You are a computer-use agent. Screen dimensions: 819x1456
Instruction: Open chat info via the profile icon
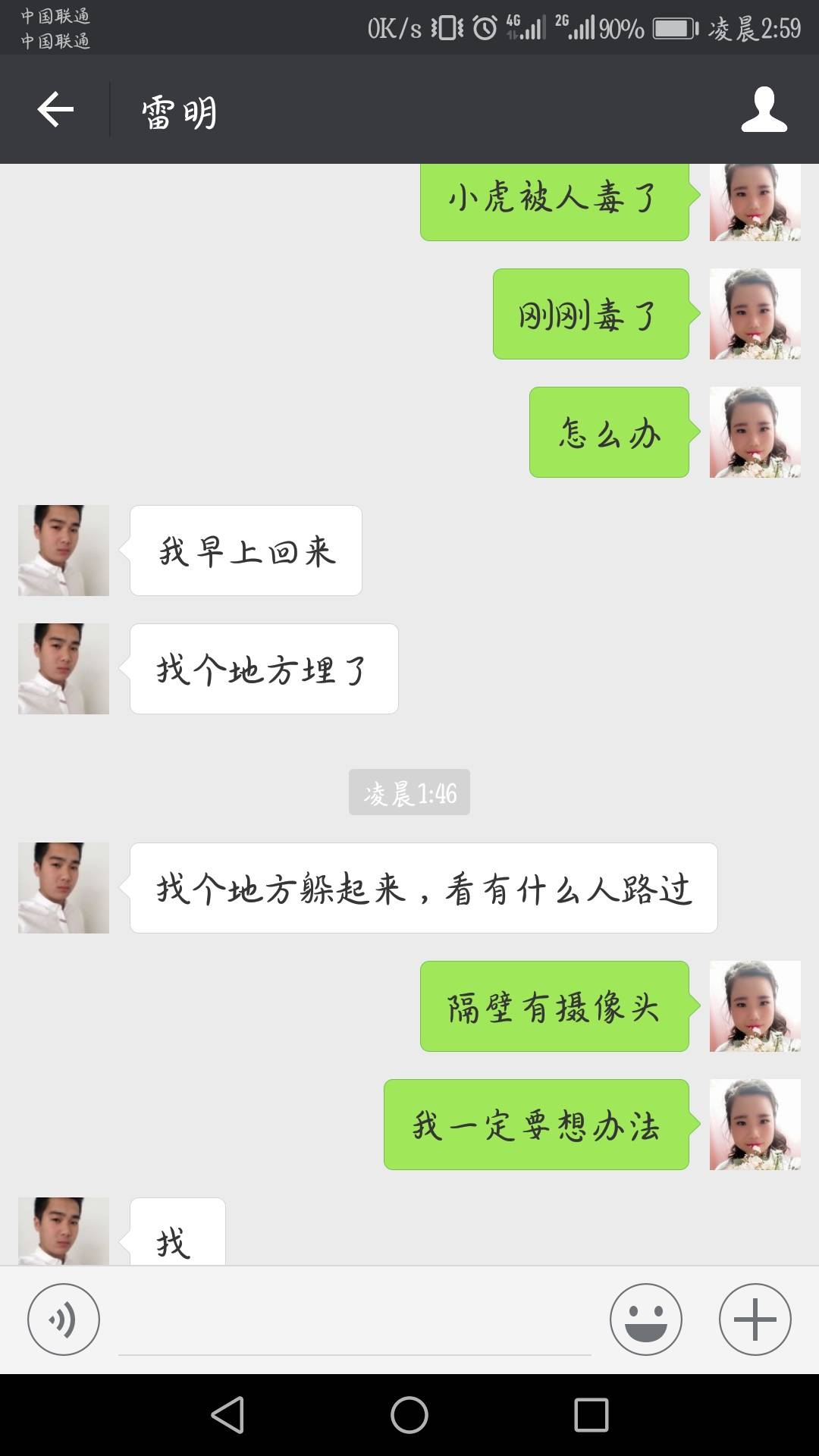764,110
